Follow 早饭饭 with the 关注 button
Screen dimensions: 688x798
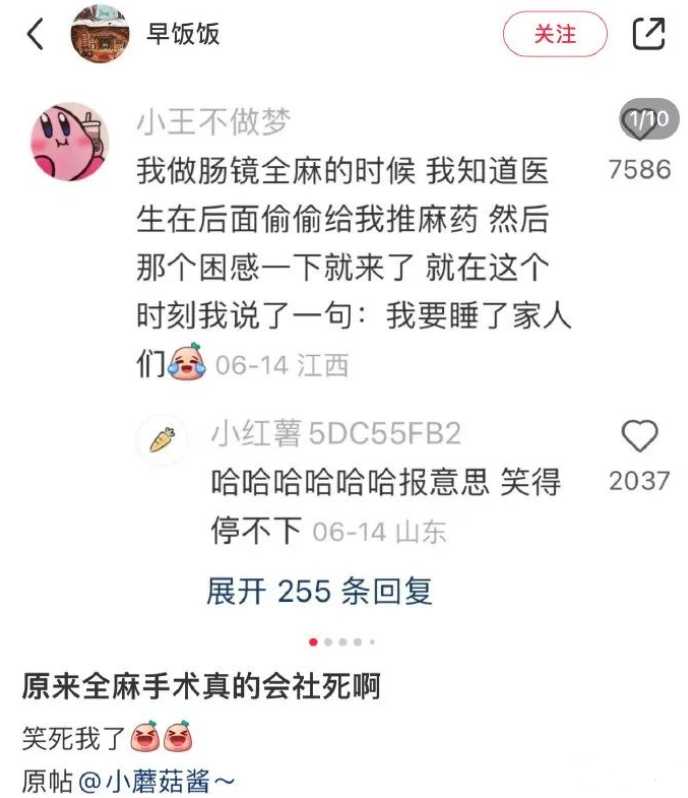tap(555, 35)
